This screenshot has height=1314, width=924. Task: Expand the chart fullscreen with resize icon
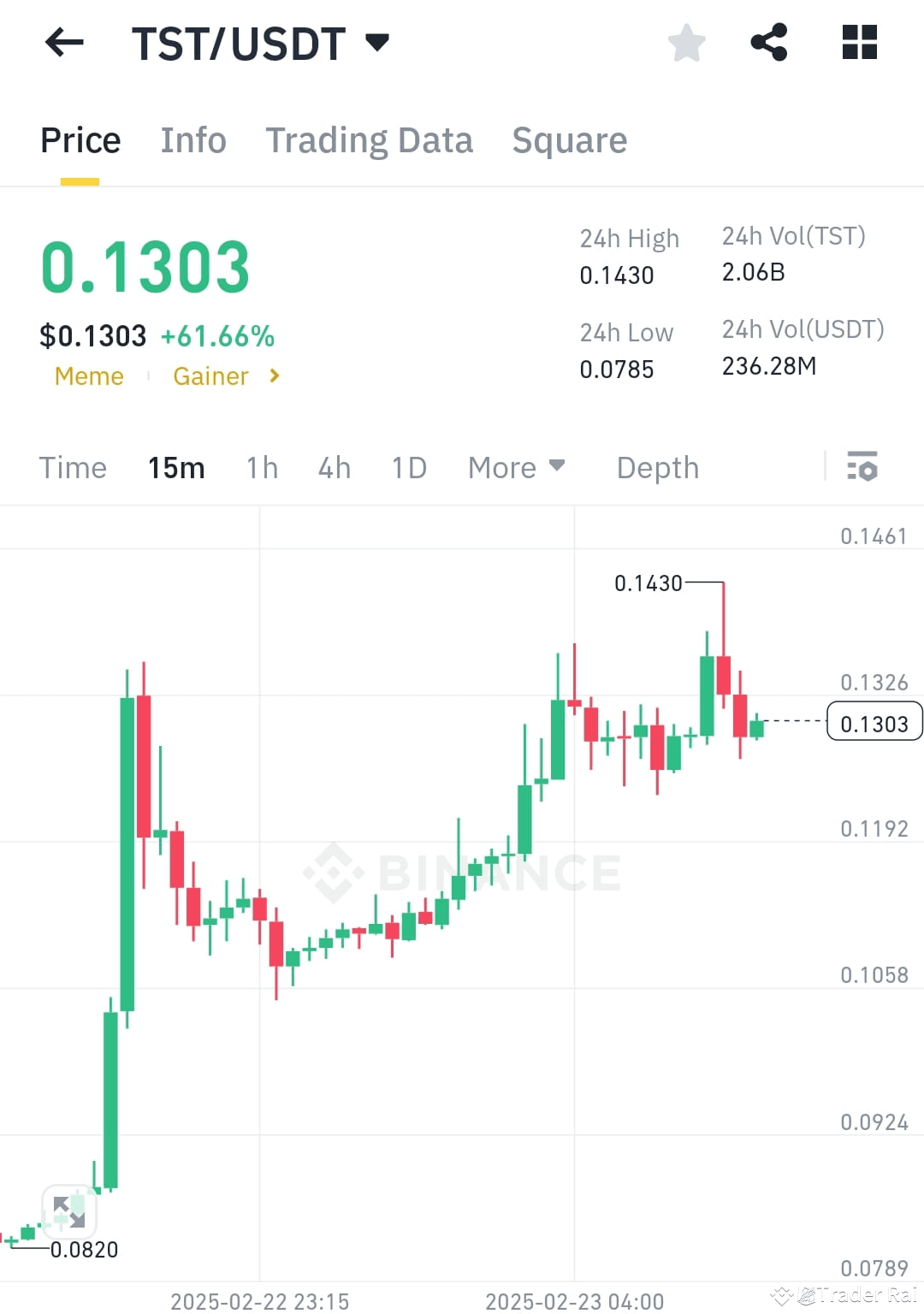(71, 1211)
